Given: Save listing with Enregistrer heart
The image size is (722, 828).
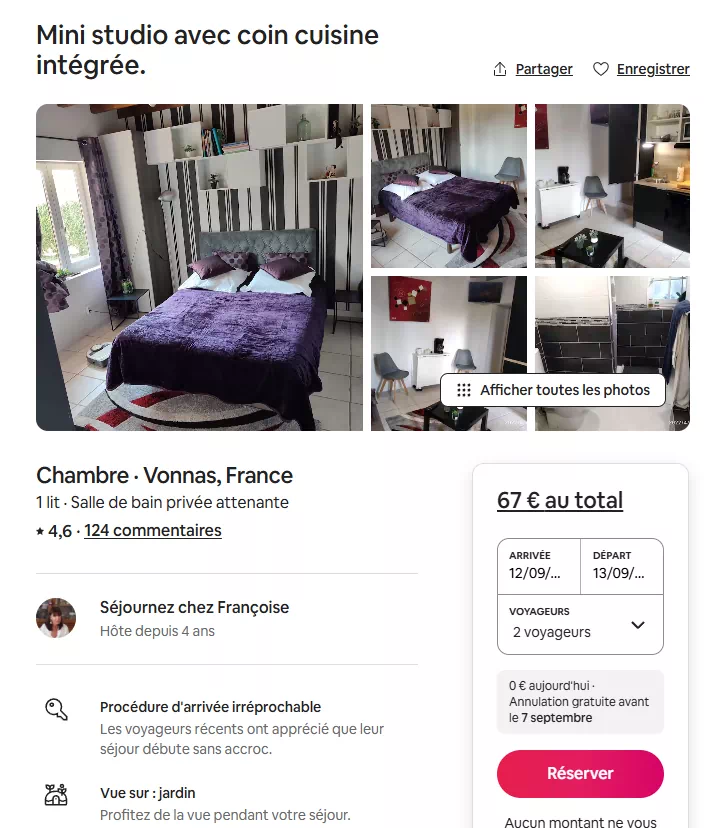Looking at the screenshot, I should tap(641, 69).
